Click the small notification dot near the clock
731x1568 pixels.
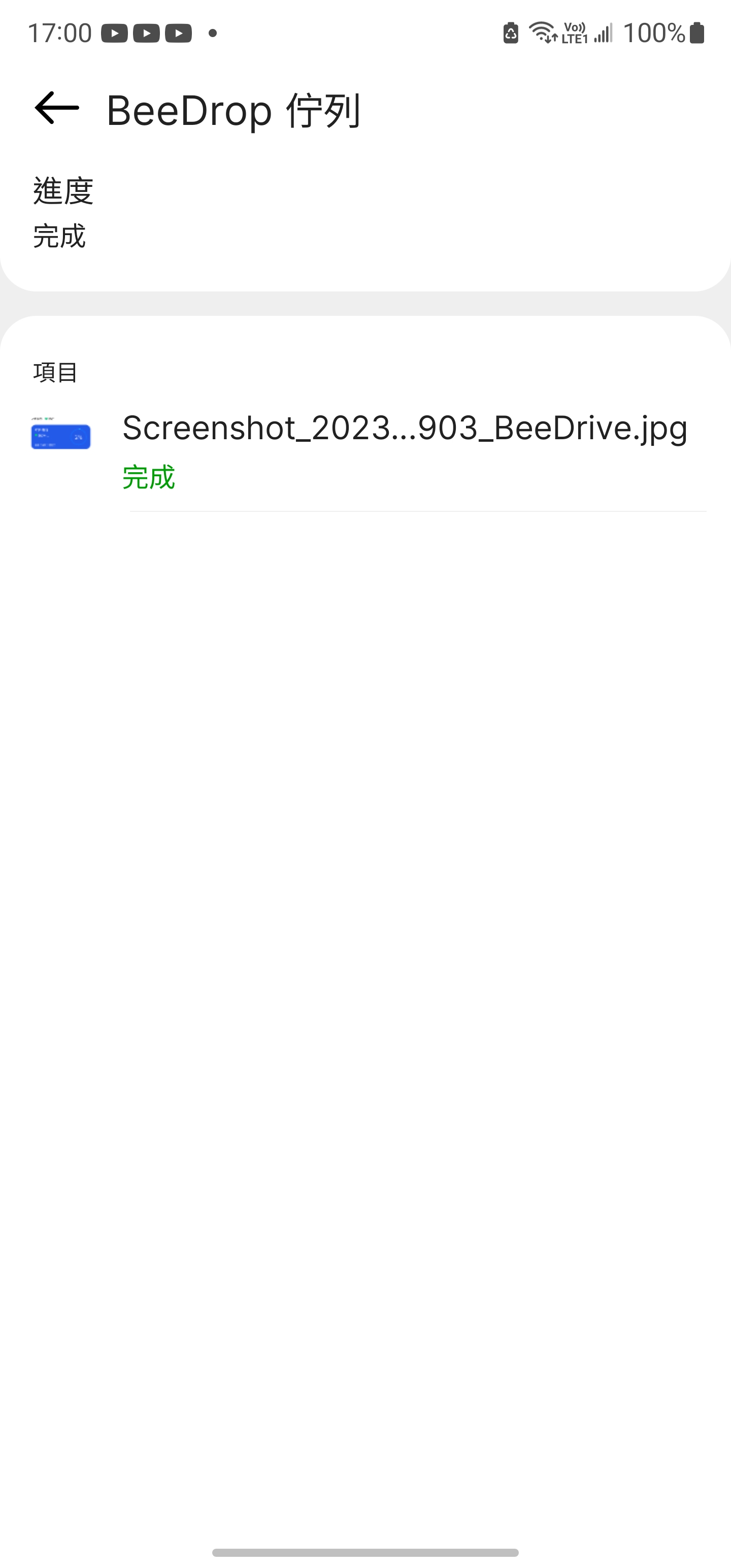pos(211,35)
